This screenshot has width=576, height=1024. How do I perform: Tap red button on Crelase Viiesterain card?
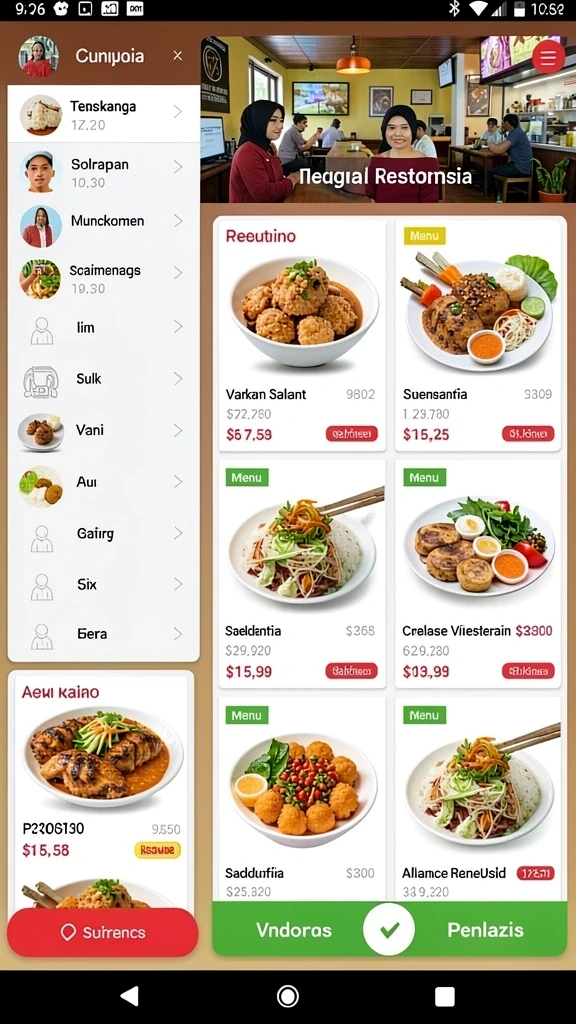tap(528, 670)
